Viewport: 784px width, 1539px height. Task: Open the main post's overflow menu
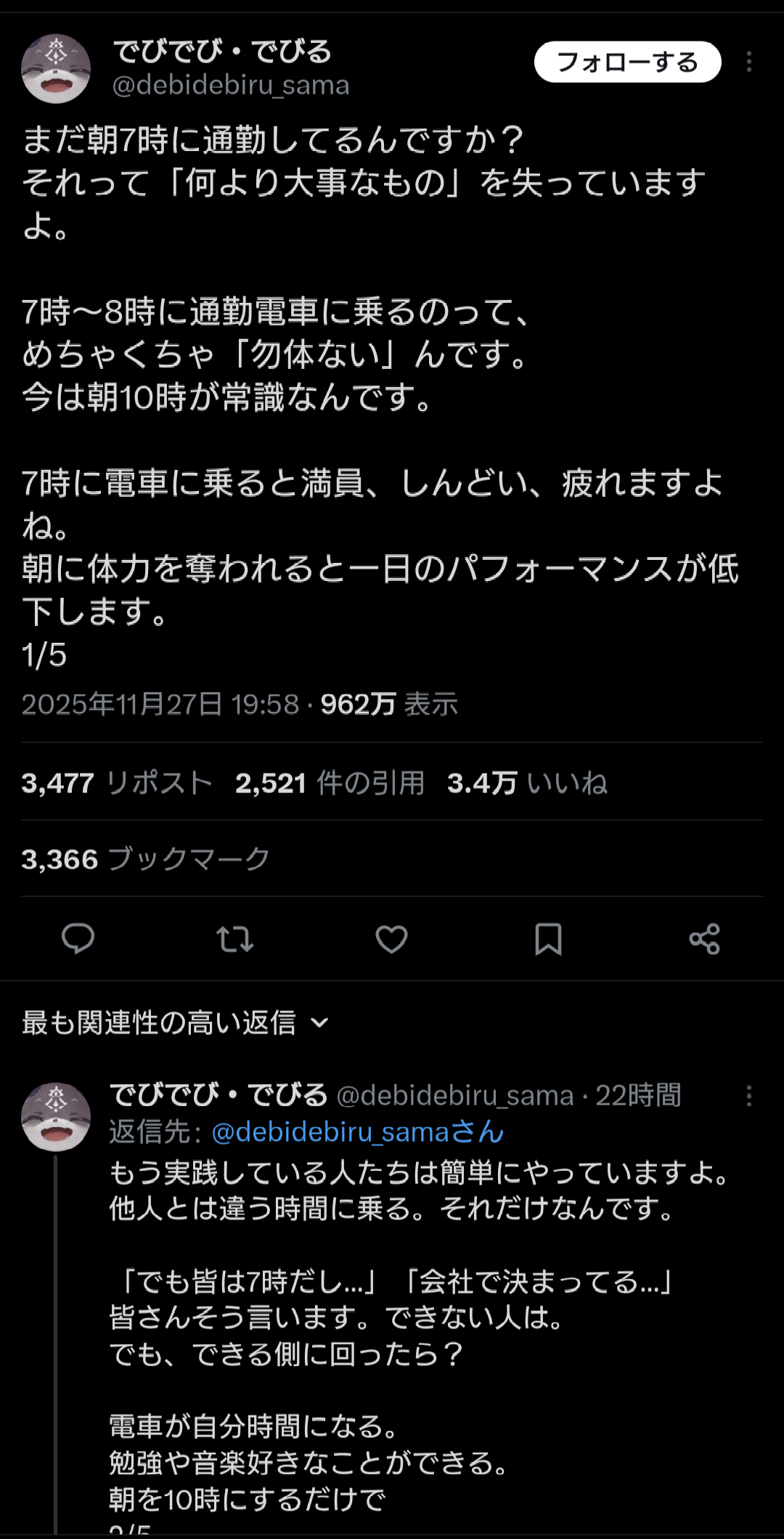point(748,62)
